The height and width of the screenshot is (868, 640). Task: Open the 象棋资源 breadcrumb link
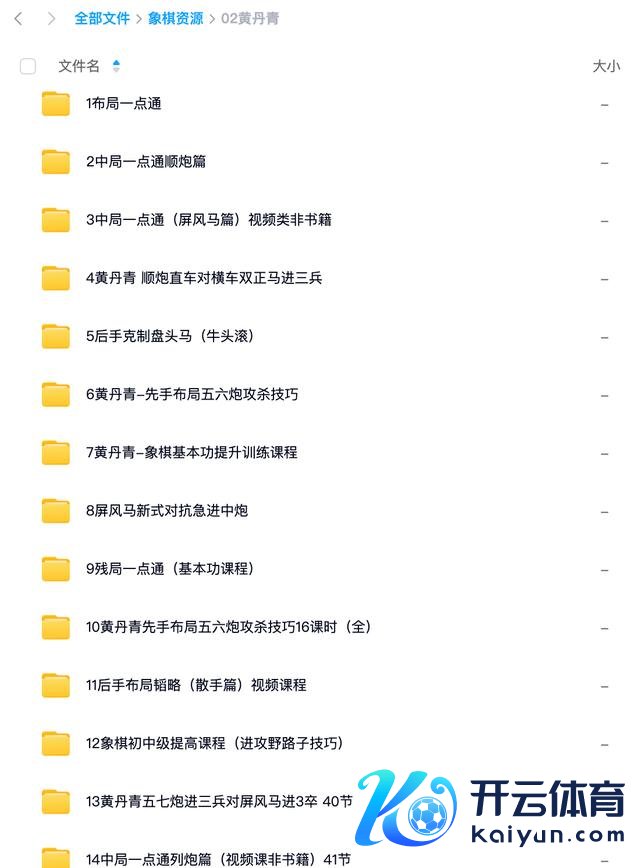[175, 18]
